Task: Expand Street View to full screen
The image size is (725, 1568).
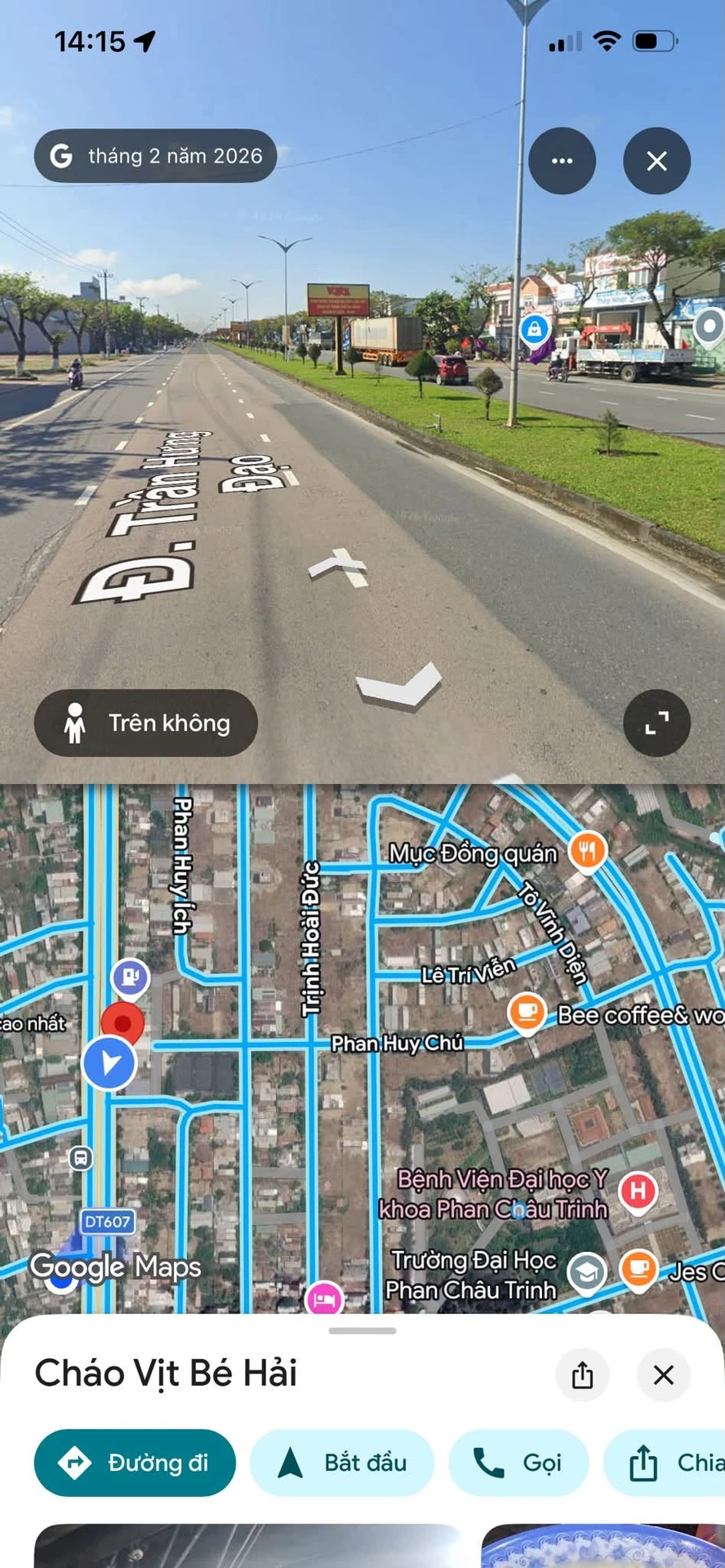Action: (656, 723)
